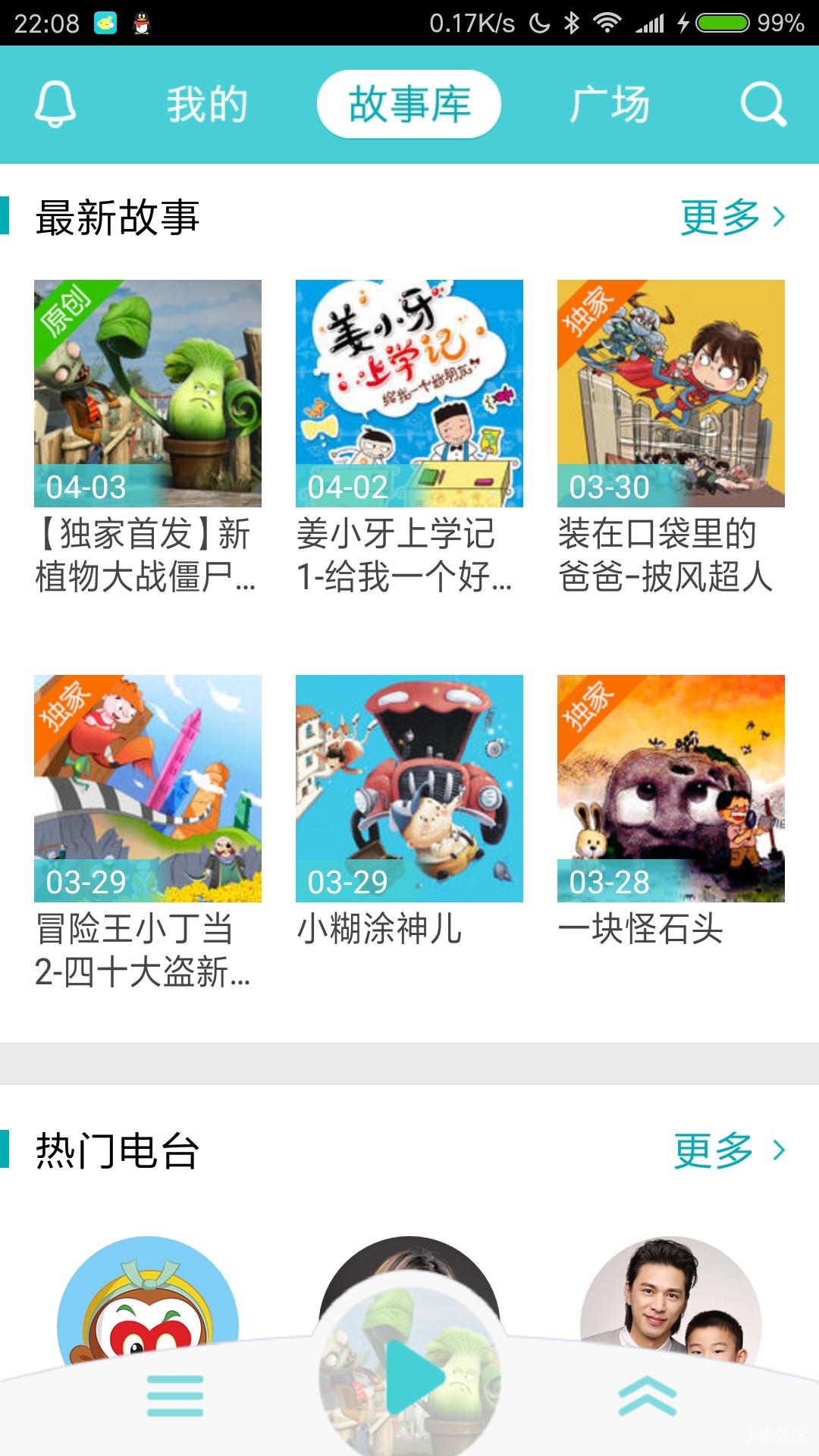Image resolution: width=819 pixels, height=1456 pixels.
Task: Select the 故事库 tab
Action: (x=409, y=104)
